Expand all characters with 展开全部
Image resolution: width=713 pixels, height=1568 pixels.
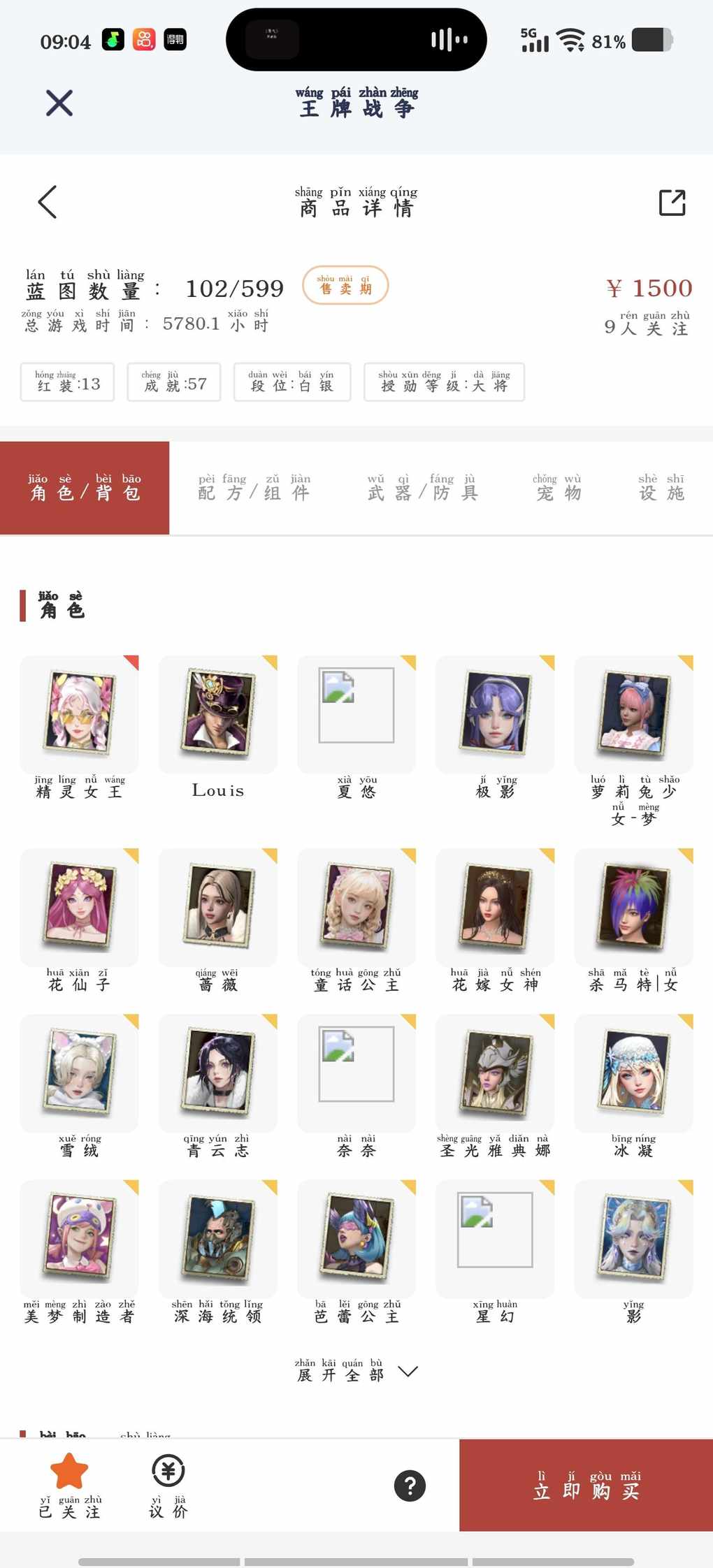tap(356, 1372)
